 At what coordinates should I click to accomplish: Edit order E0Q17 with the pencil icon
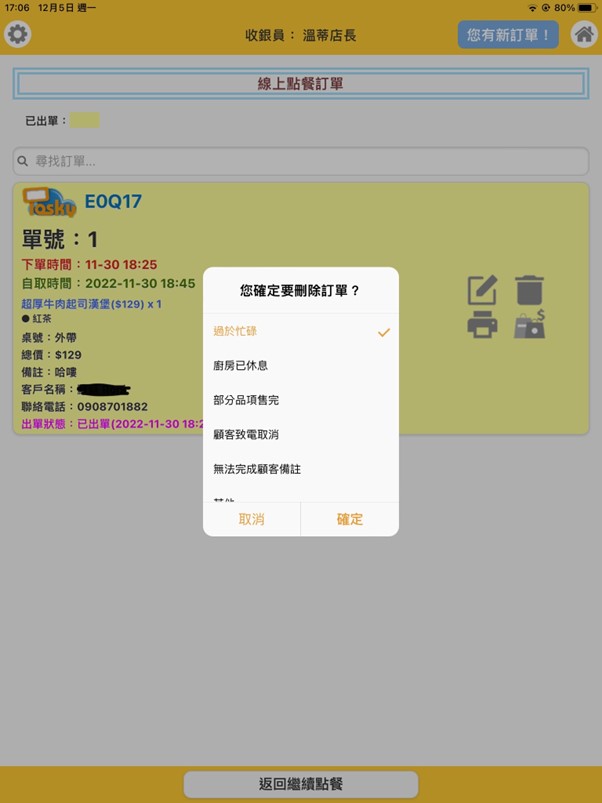[482, 290]
